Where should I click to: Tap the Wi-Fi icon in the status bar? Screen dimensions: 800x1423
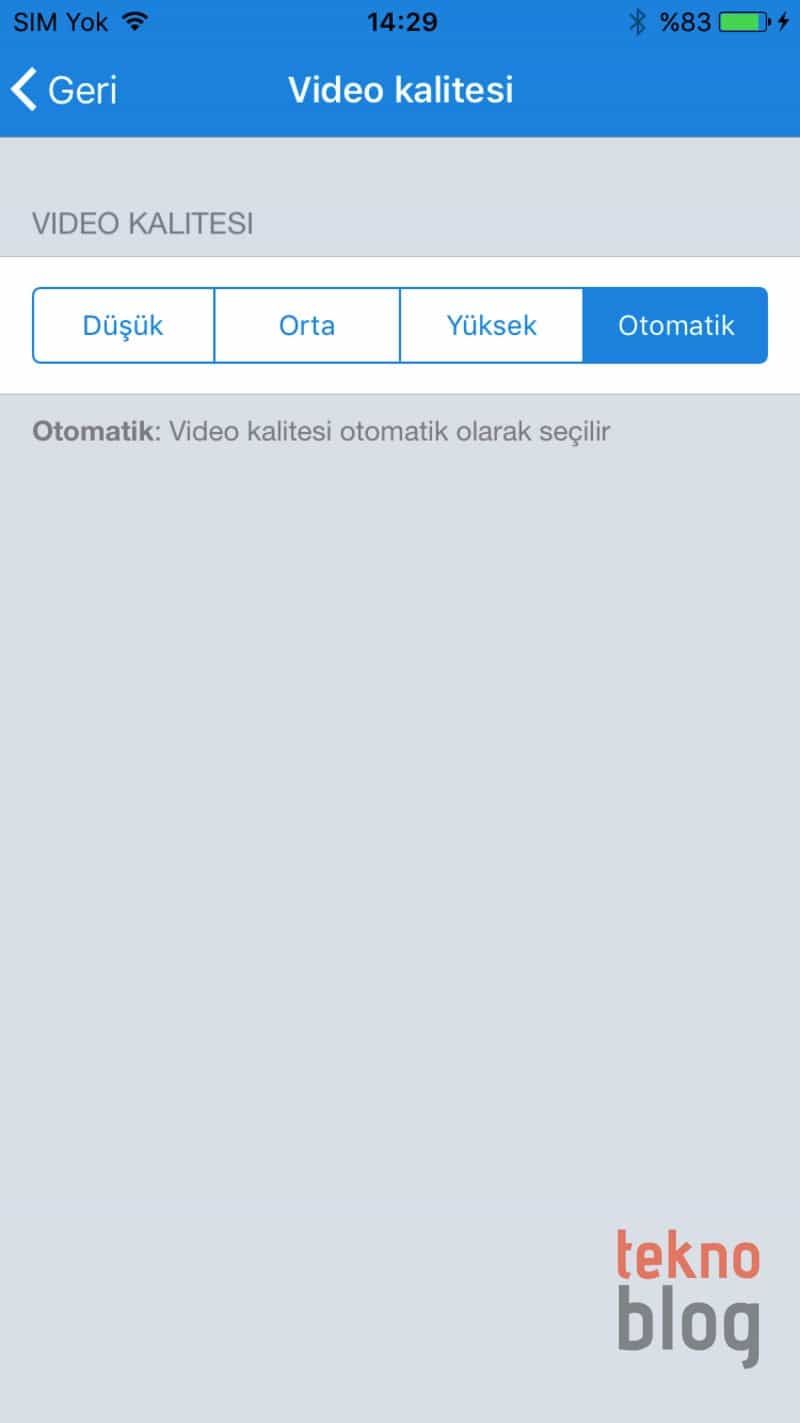[x=135, y=20]
